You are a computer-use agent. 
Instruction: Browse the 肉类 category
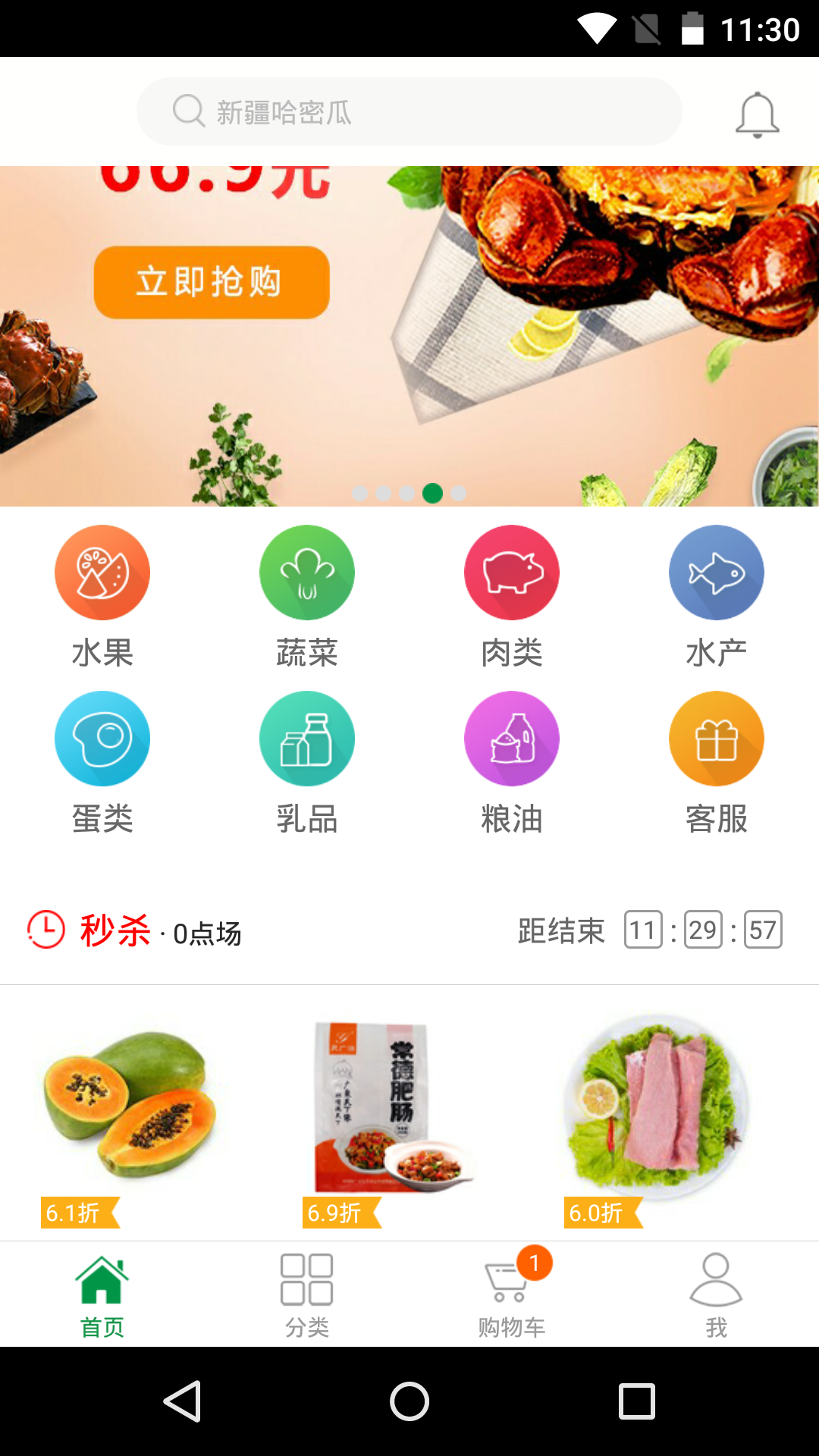(512, 597)
